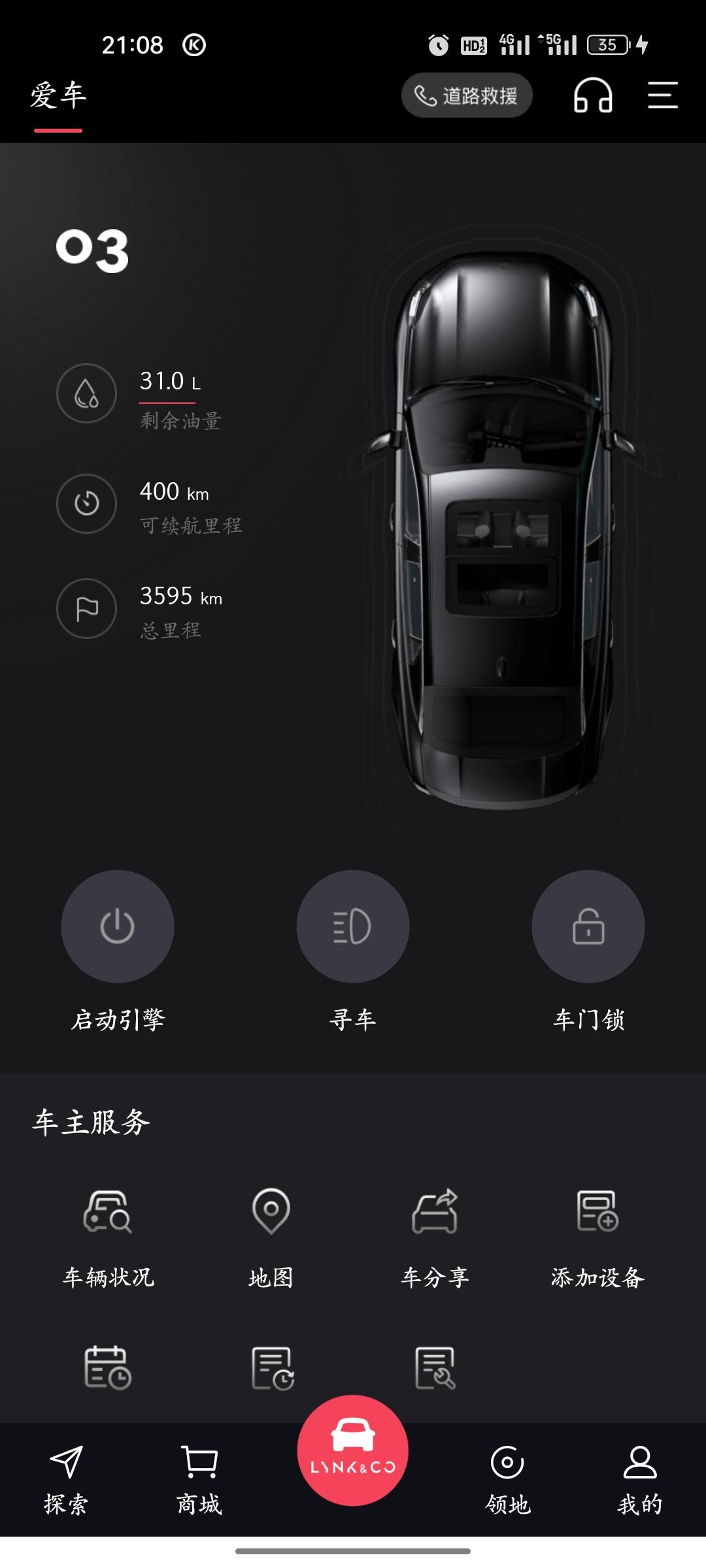706x1568 pixels.
Task: Open the customer service headset icon
Action: tap(593, 95)
